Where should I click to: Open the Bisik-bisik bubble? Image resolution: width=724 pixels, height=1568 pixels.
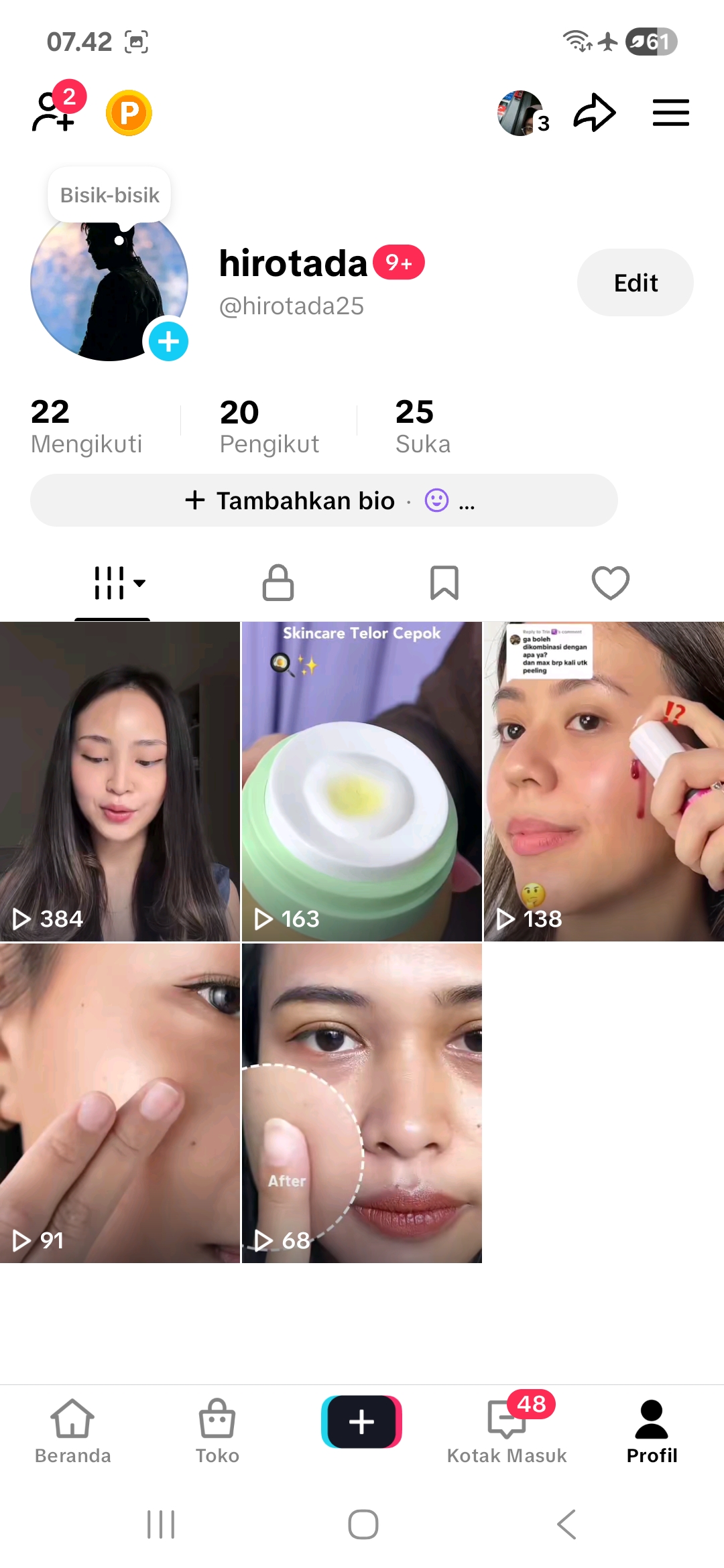[x=109, y=195]
